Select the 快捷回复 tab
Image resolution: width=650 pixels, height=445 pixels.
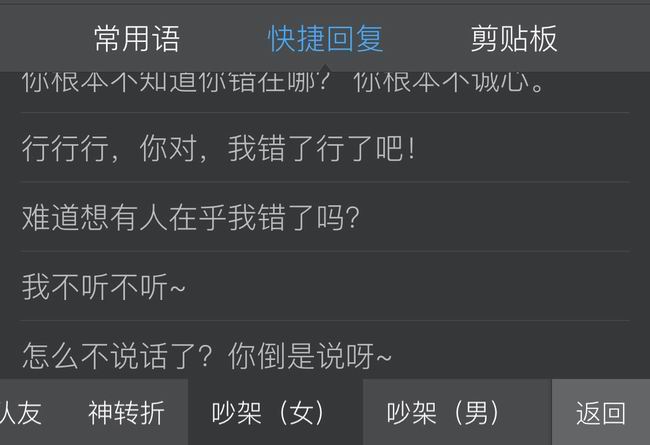coord(325,38)
